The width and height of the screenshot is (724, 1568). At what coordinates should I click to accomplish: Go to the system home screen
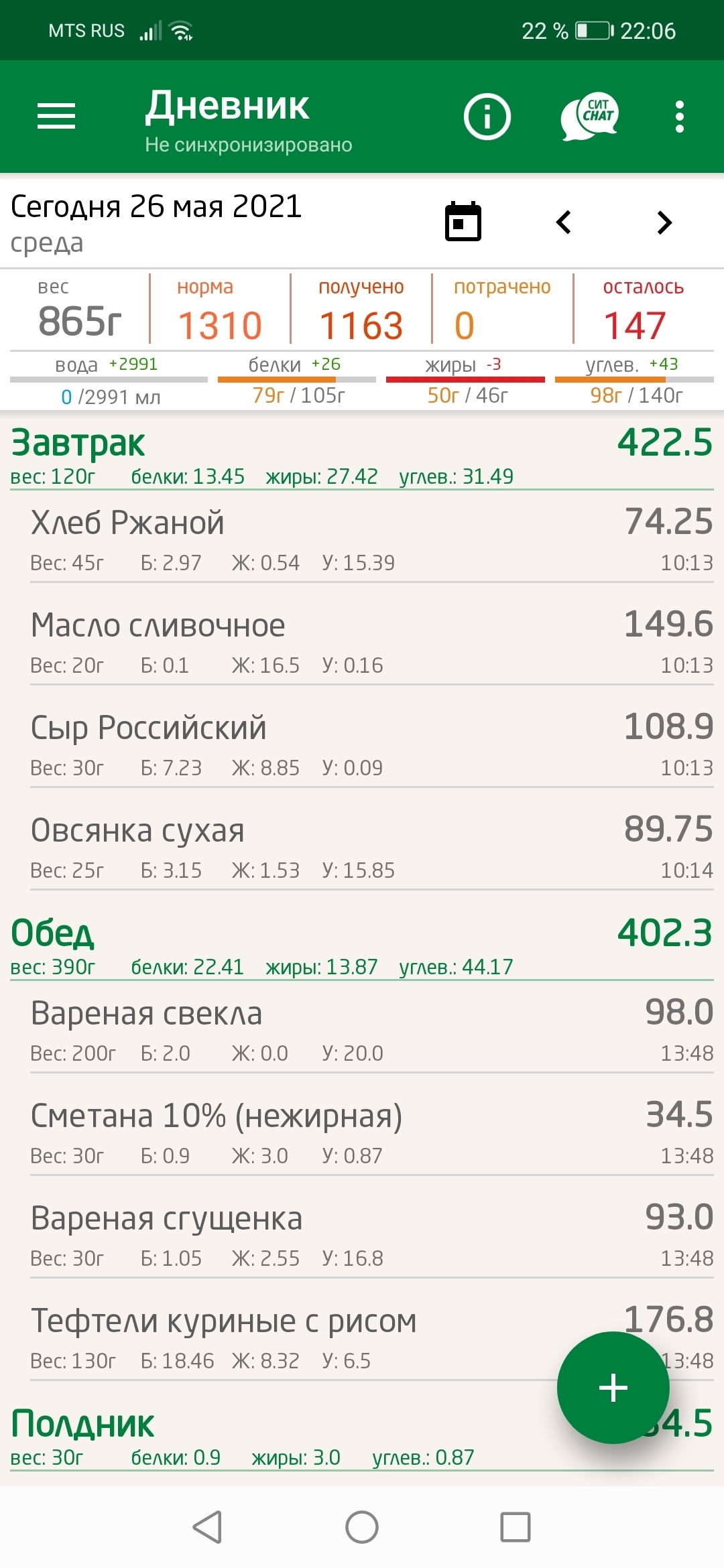point(362,1528)
